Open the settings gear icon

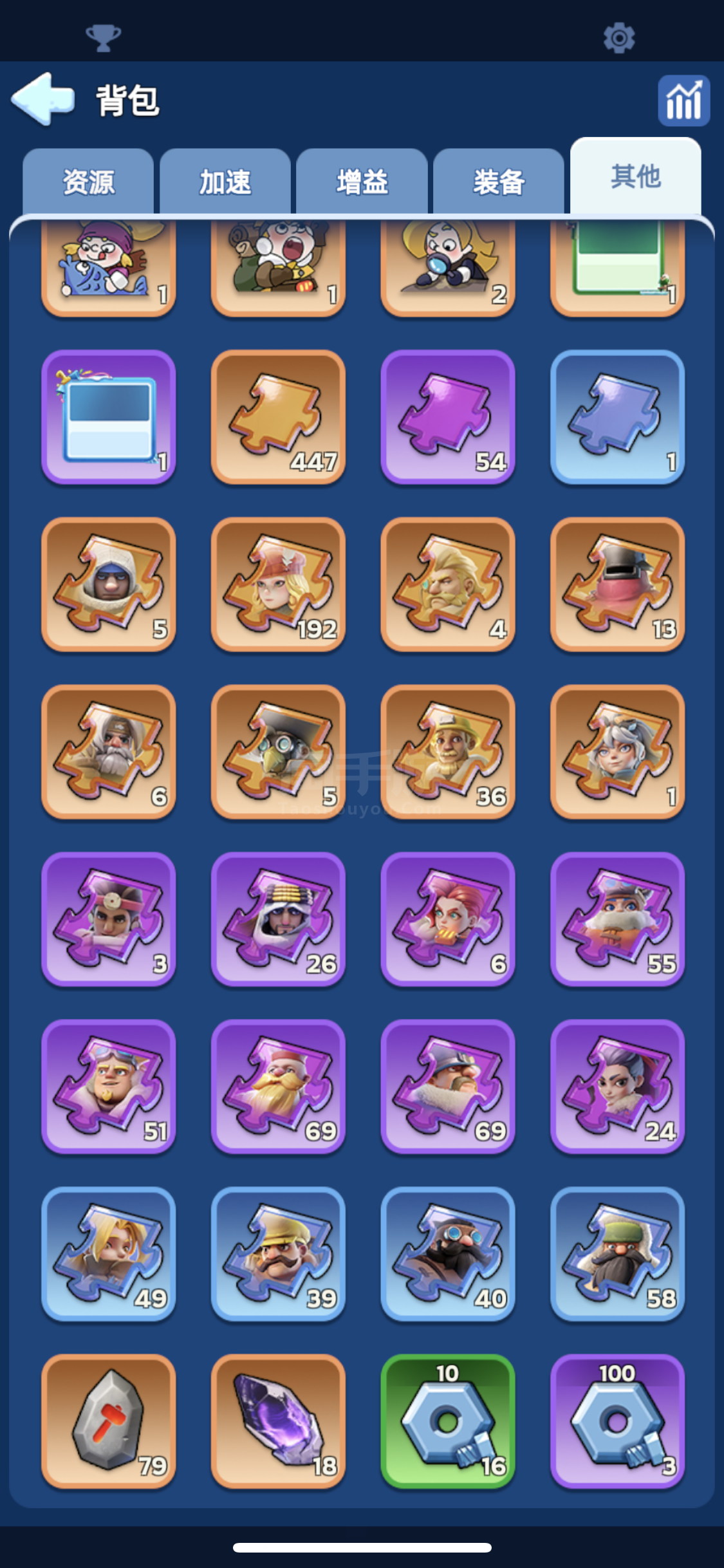pos(619,38)
